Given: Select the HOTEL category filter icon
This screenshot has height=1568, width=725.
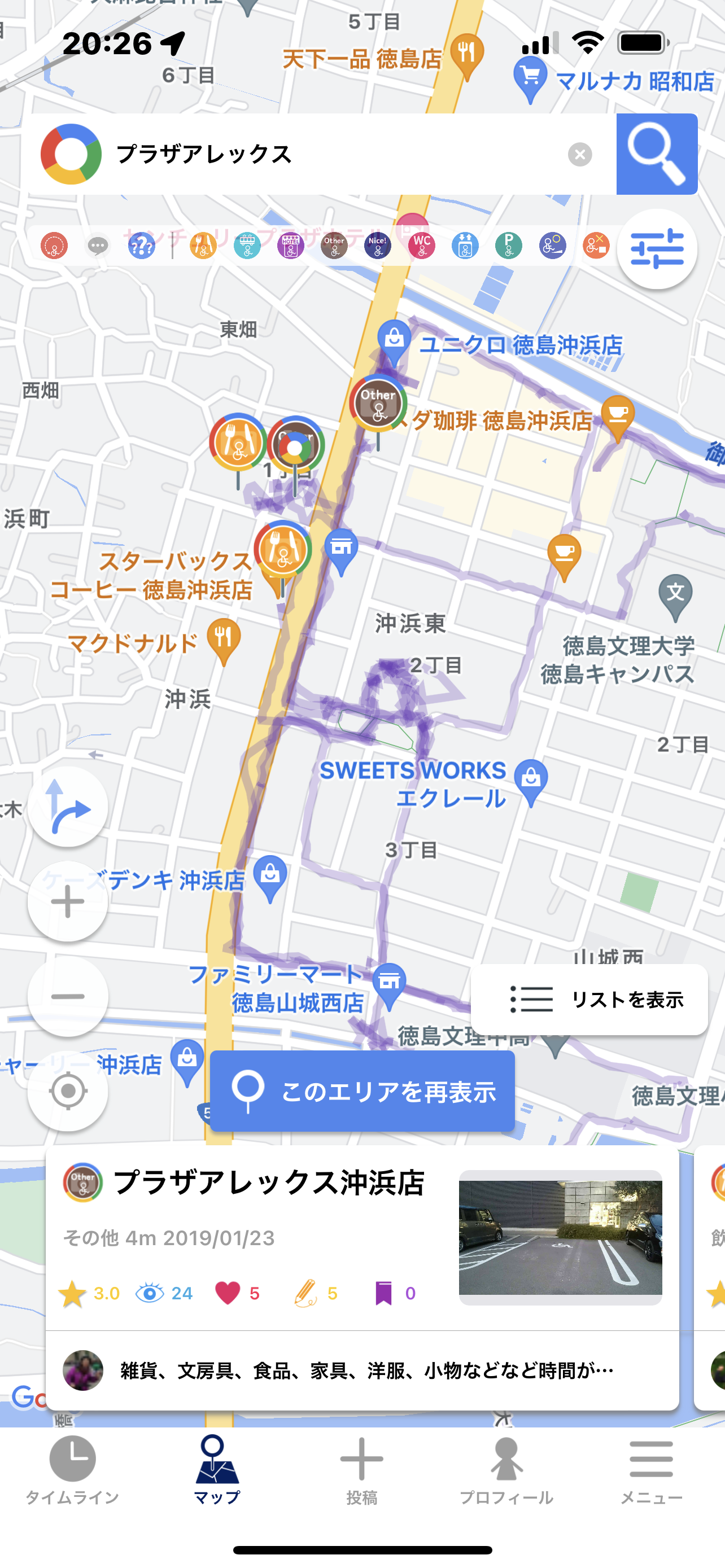Looking at the screenshot, I should point(290,246).
